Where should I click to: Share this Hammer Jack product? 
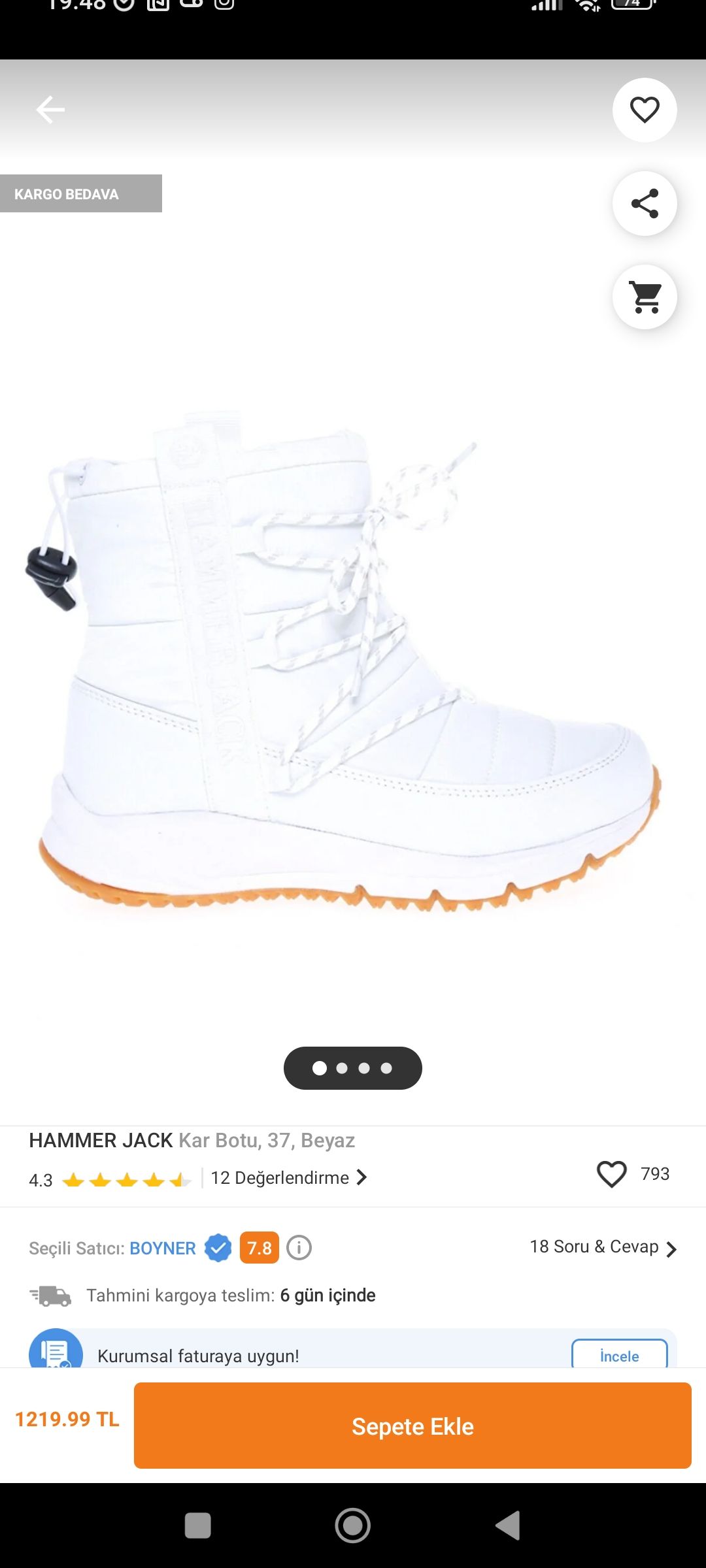pyautogui.click(x=645, y=203)
